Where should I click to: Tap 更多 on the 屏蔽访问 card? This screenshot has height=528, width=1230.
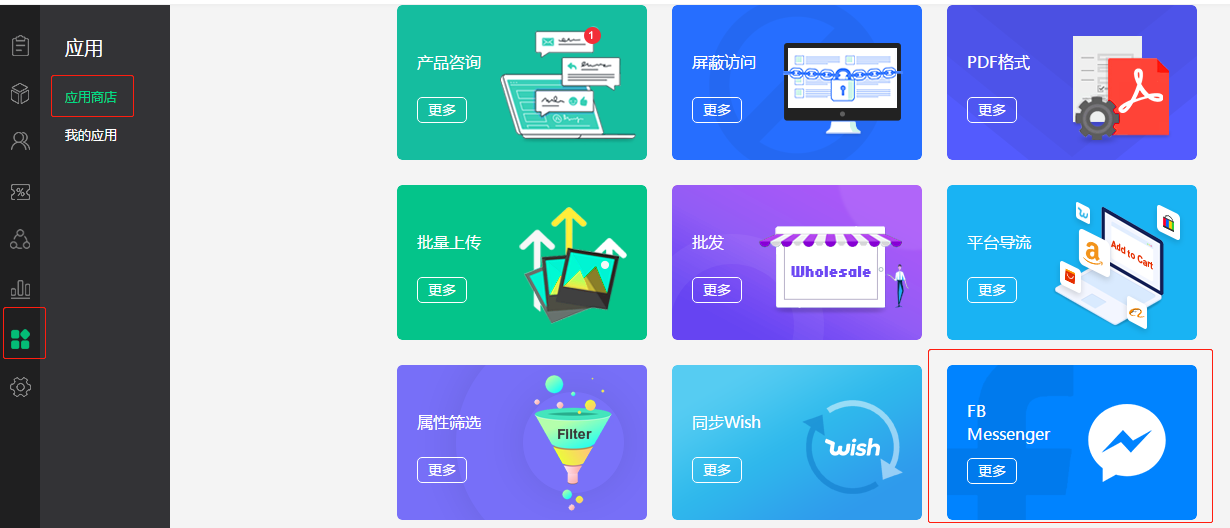click(x=717, y=110)
